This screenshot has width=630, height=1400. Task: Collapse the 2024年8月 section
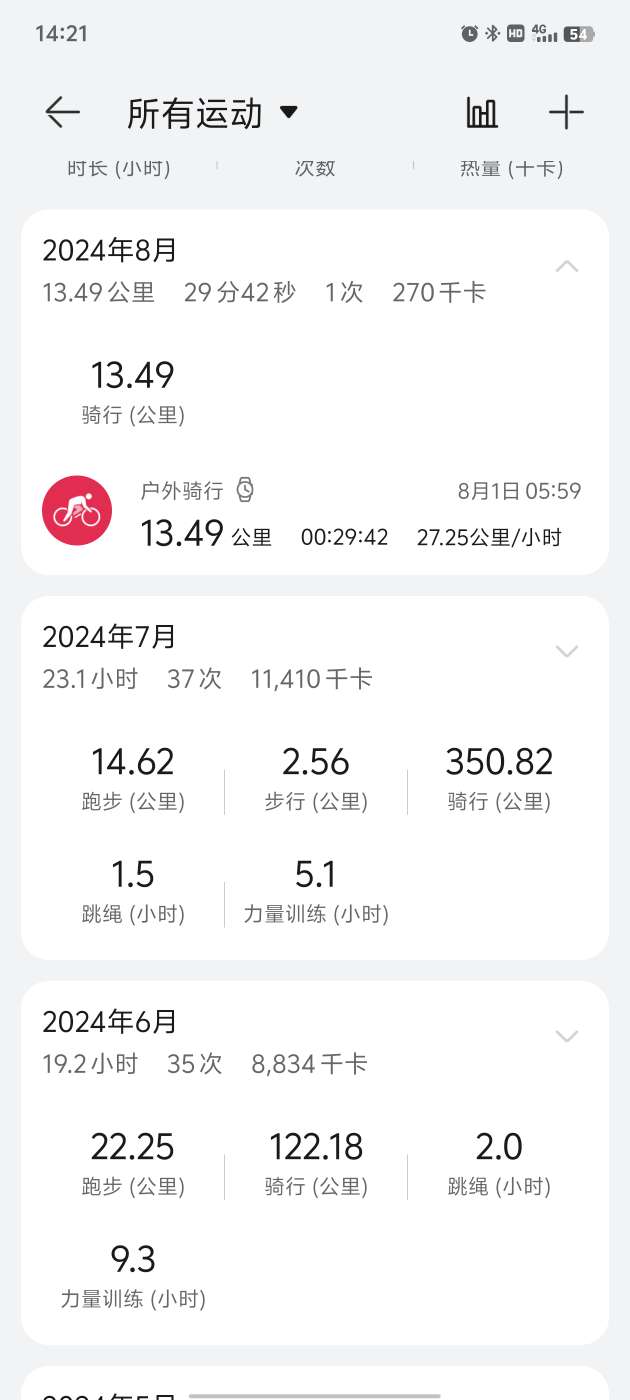pyautogui.click(x=566, y=266)
